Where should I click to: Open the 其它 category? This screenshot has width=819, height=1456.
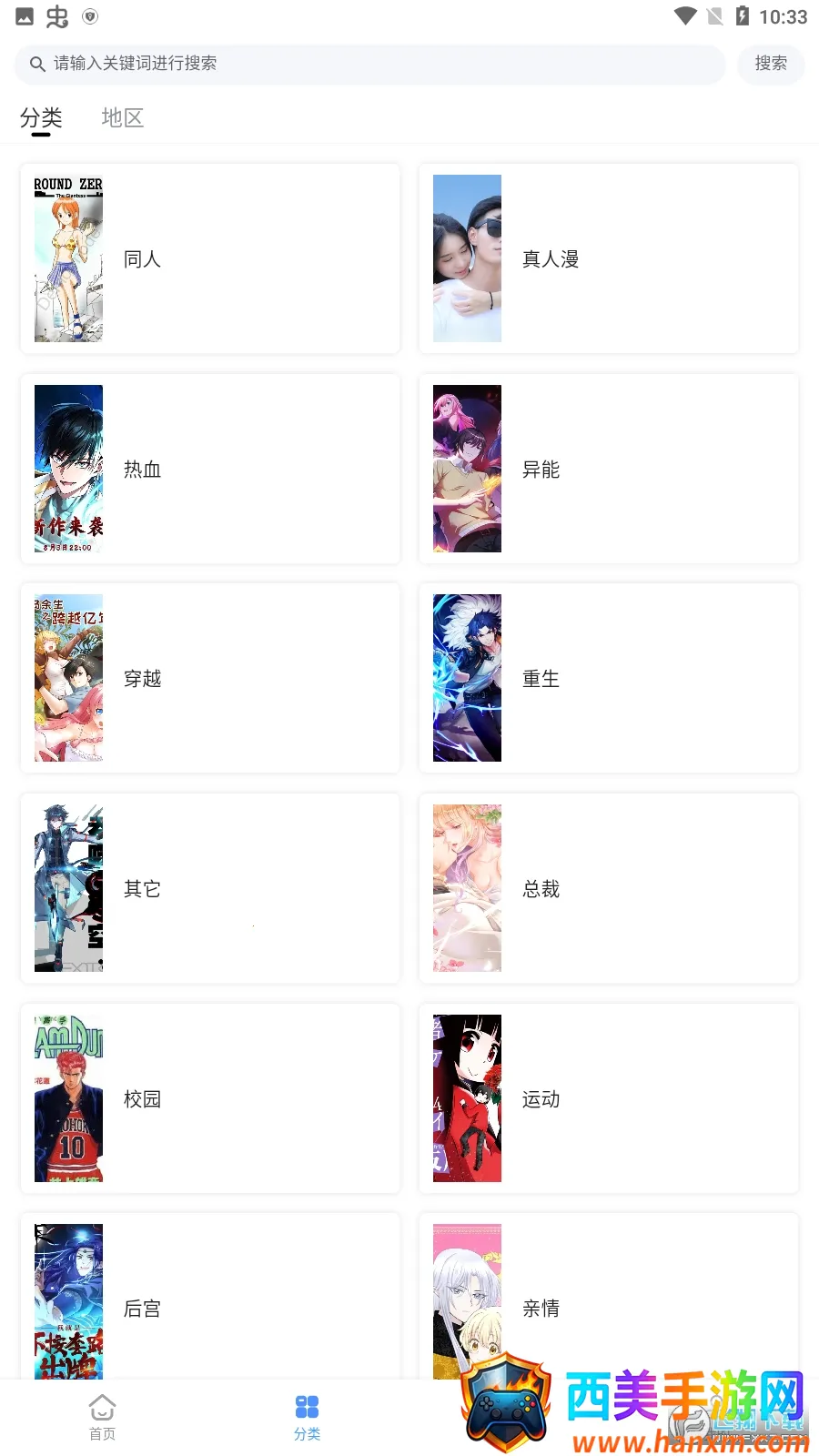(x=209, y=888)
